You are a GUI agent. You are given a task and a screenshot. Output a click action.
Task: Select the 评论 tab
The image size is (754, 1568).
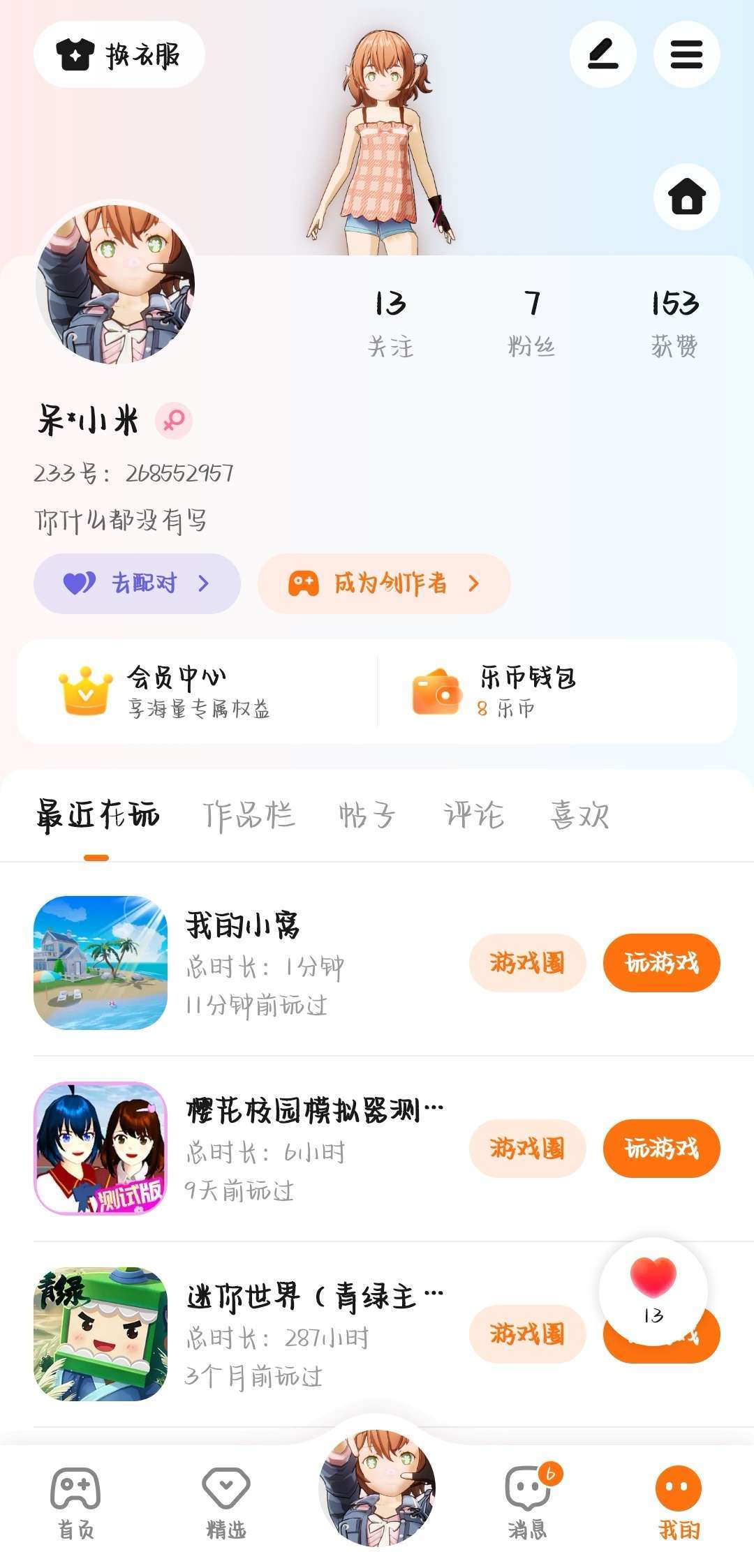click(473, 815)
